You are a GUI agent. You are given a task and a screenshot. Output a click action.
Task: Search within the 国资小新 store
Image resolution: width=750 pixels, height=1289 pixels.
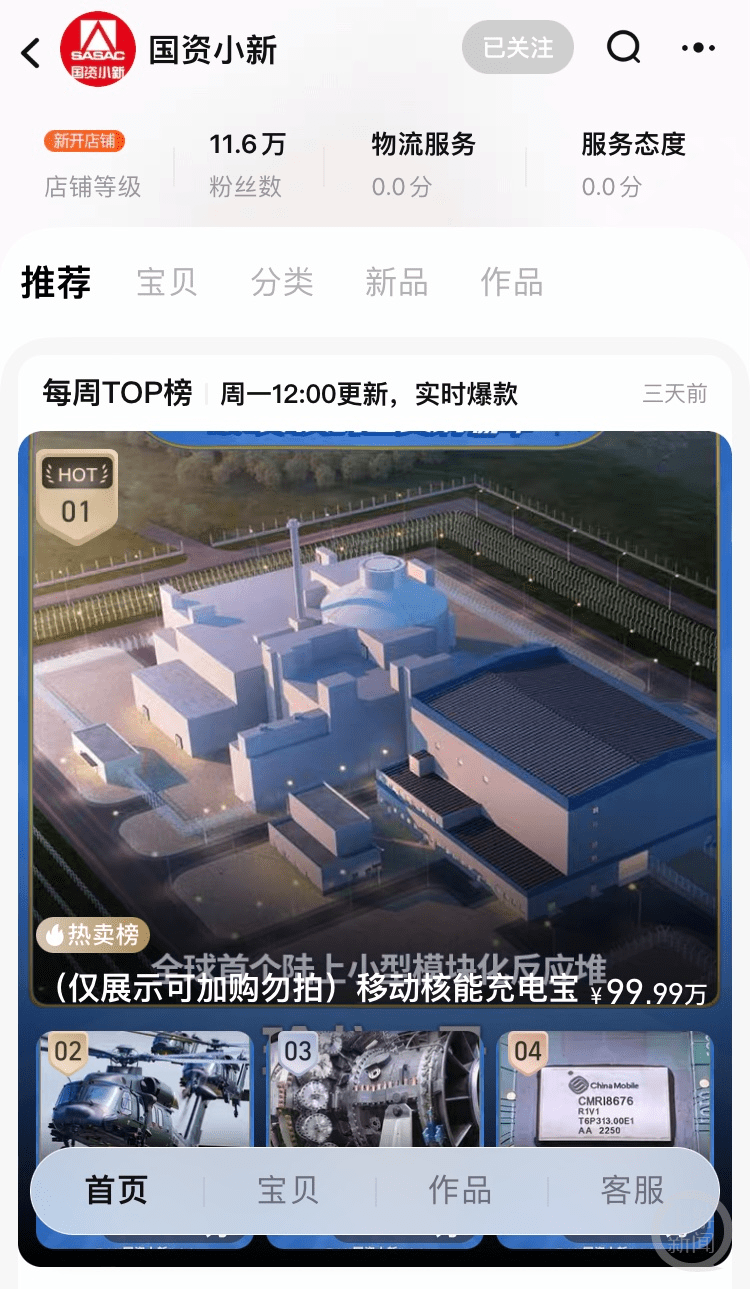point(624,47)
